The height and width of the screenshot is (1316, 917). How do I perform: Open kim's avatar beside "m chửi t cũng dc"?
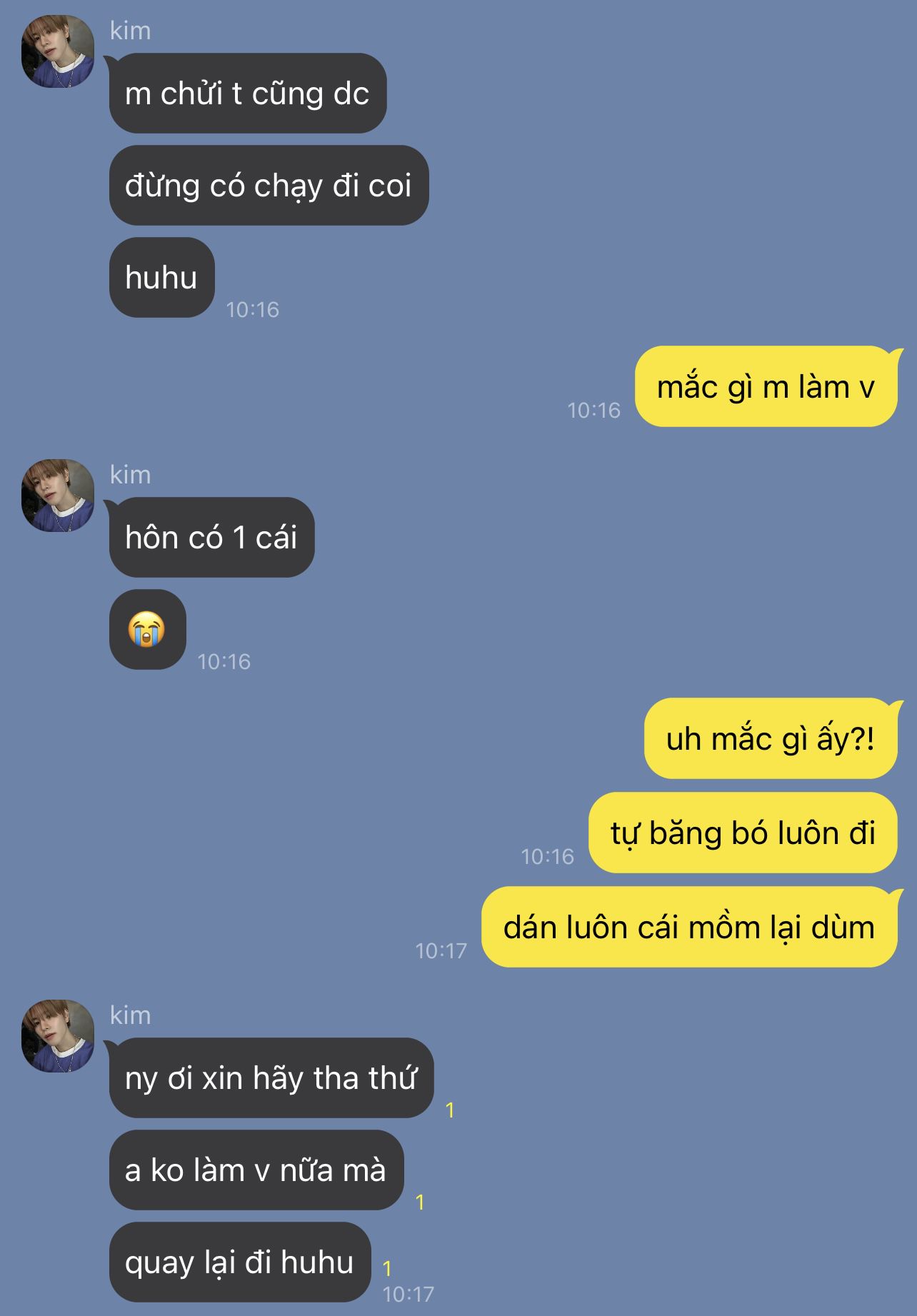(x=58, y=51)
